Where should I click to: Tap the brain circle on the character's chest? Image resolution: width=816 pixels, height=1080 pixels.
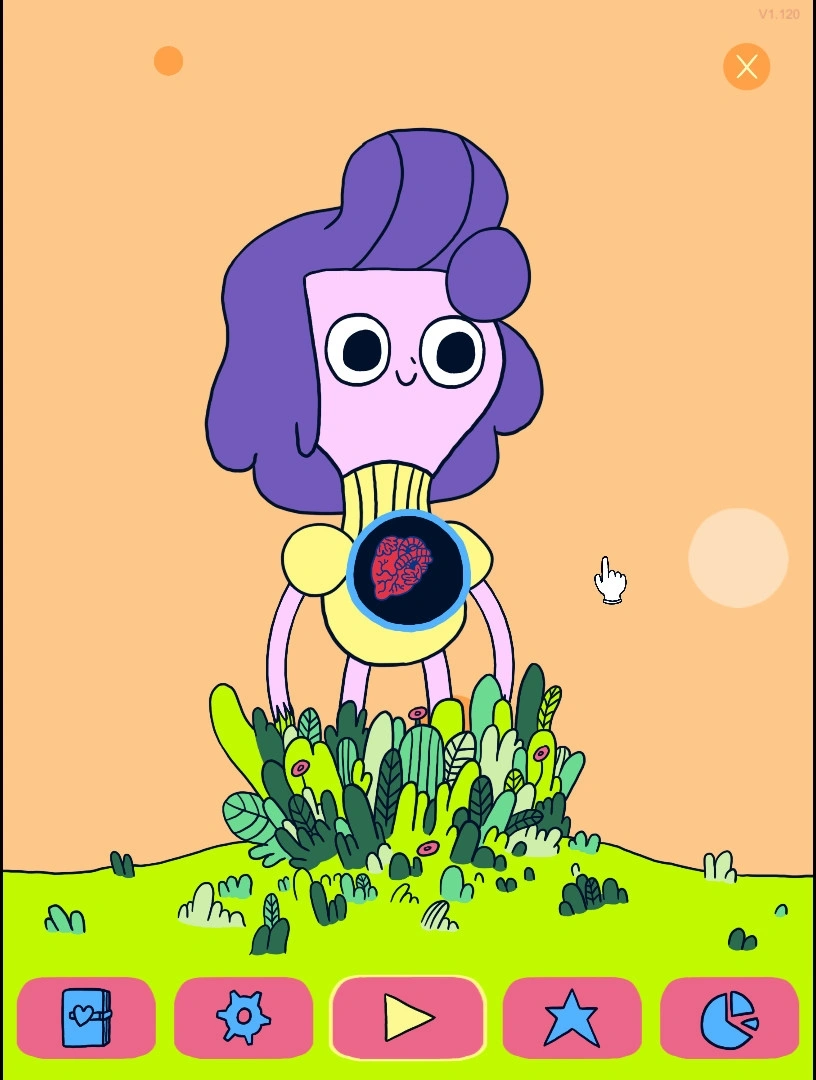coord(408,570)
